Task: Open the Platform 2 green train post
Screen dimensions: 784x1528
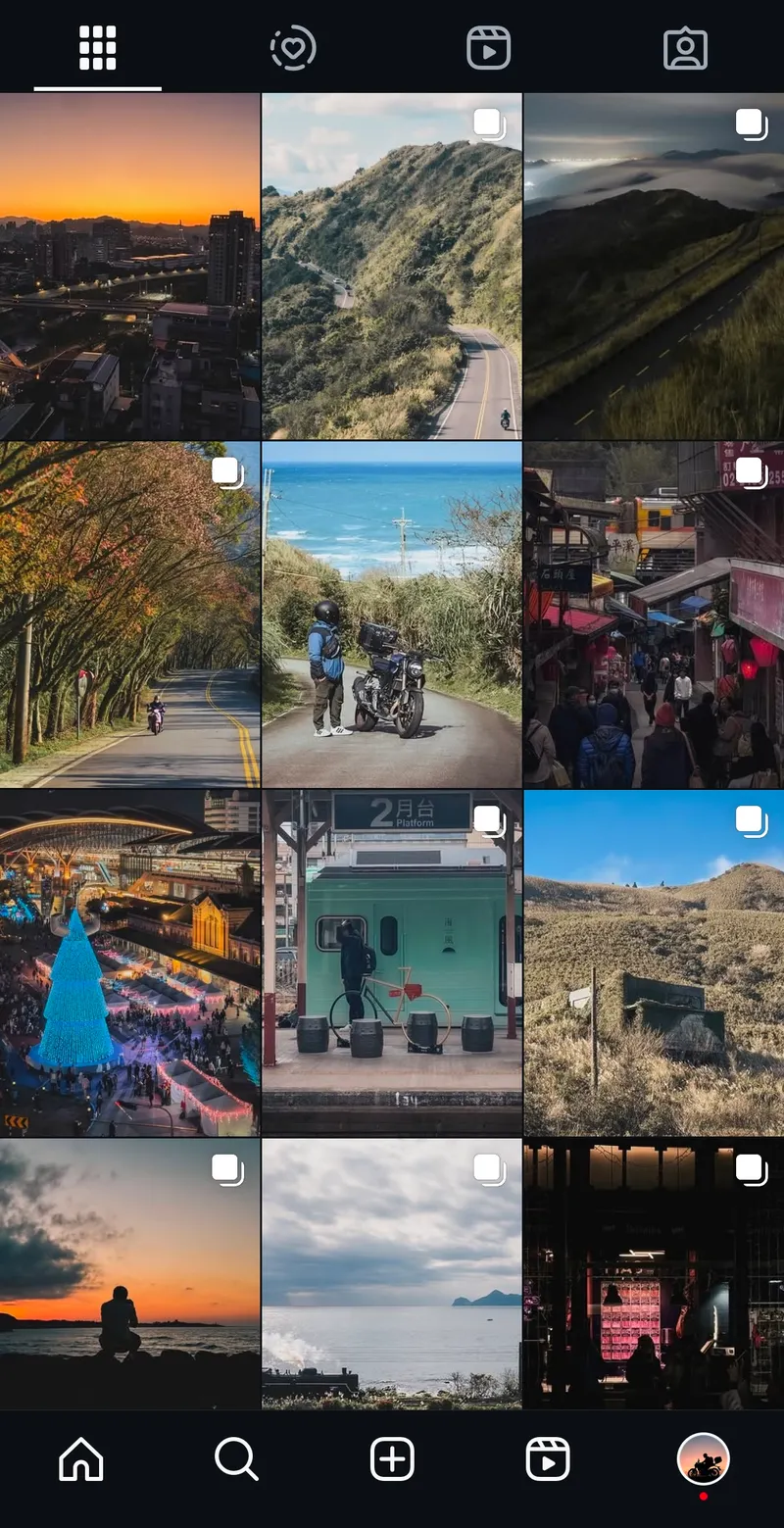Action: click(x=391, y=963)
